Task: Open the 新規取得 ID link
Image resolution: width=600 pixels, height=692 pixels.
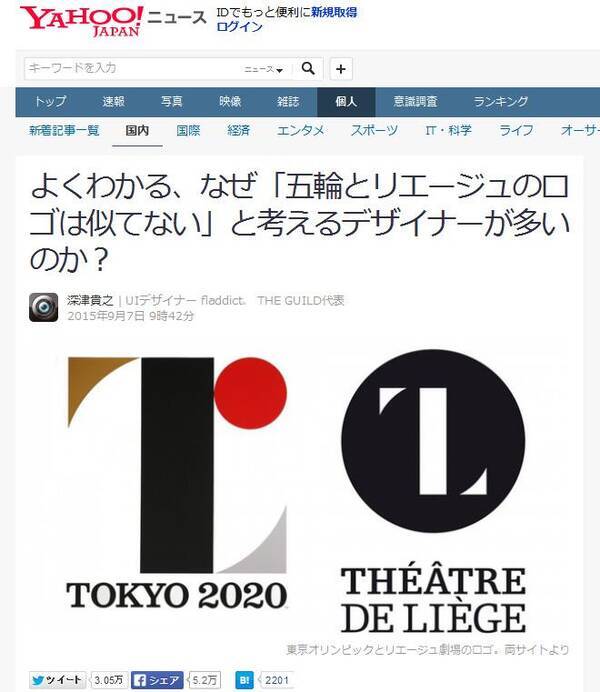Action: (x=336, y=11)
